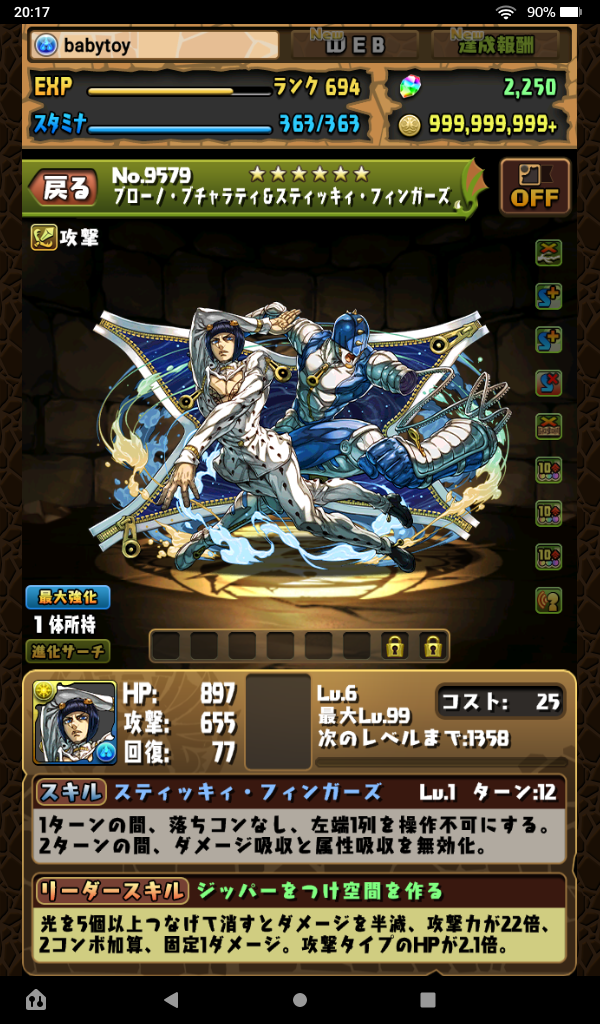
Task: Open the monster portrait thumbnail
Action: [75, 723]
